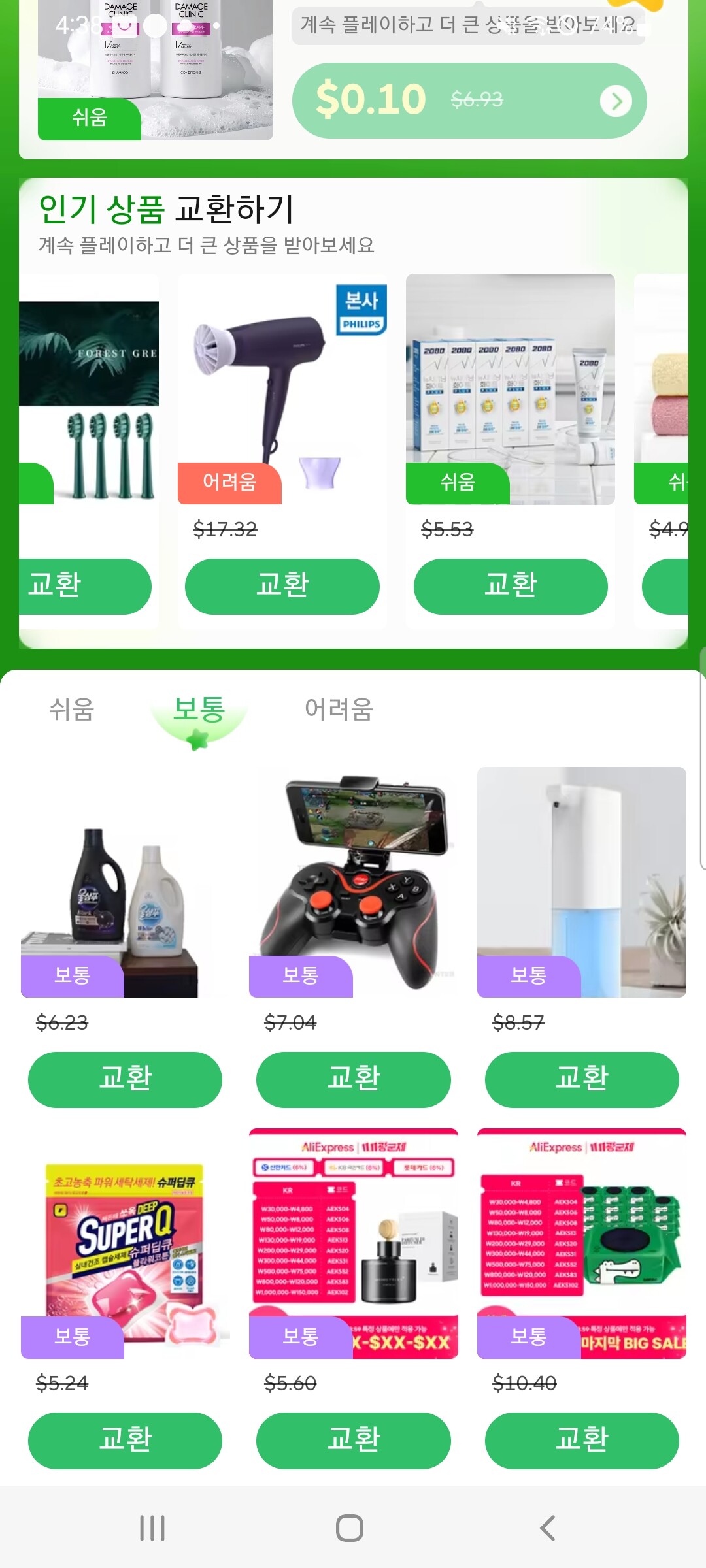The height and width of the screenshot is (1568, 706).
Task: Tap 교환 for the $8.57 soap dispenser
Action: click(x=581, y=1079)
